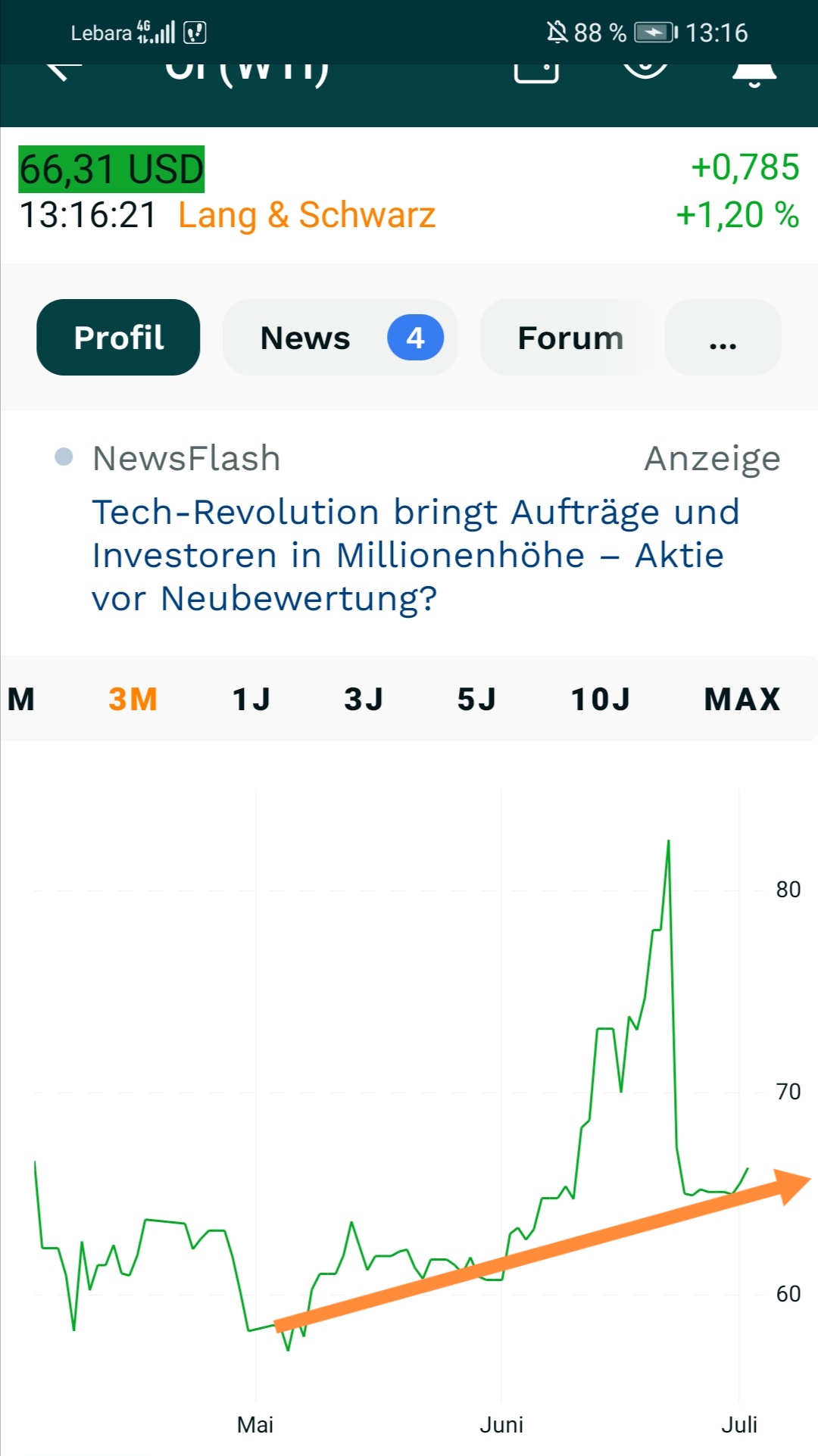Switch to the Forum tab
This screenshot has height=1456, width=818.
pyautogui.click(x=570, y=338)
